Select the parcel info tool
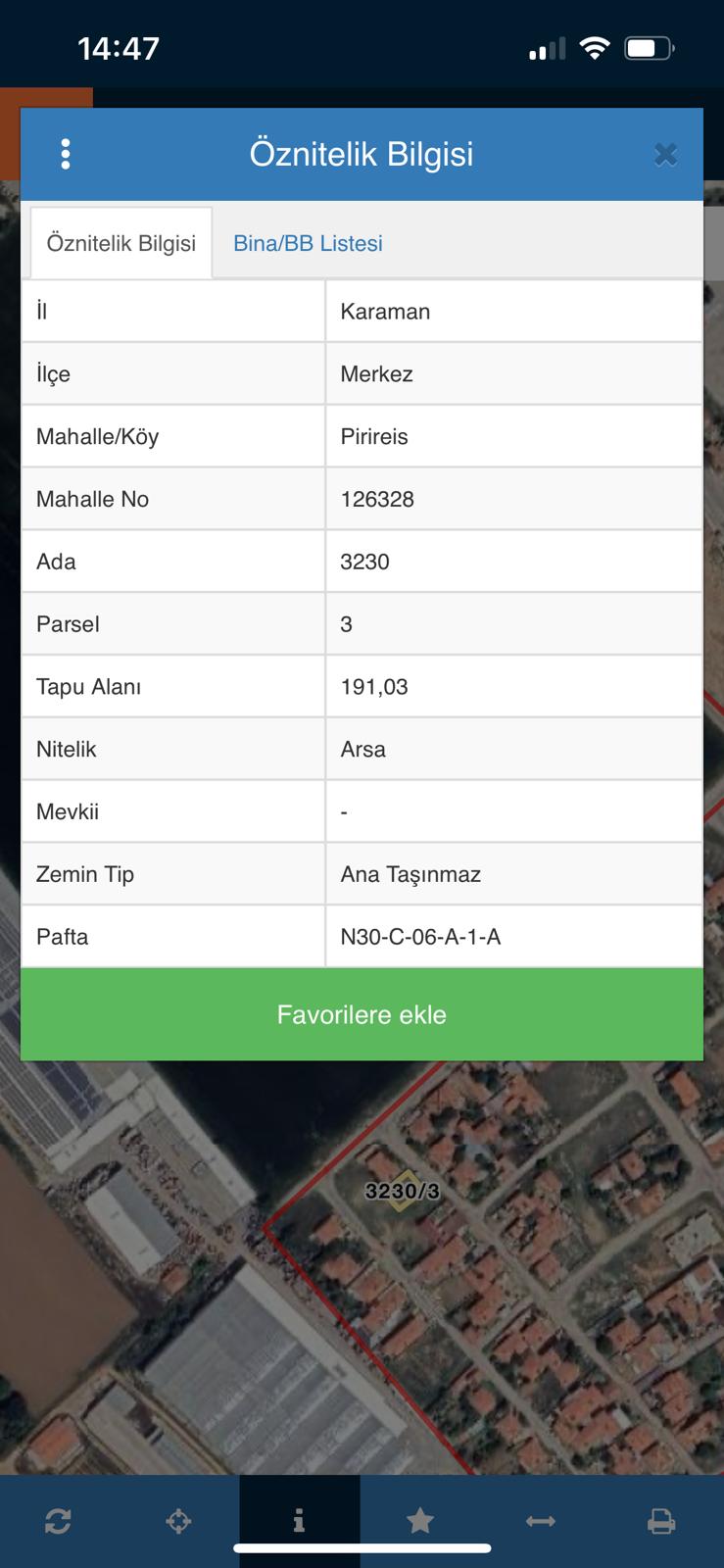Image resolution: width=724 pixels, height=1568 pixels. point(299,1518)
